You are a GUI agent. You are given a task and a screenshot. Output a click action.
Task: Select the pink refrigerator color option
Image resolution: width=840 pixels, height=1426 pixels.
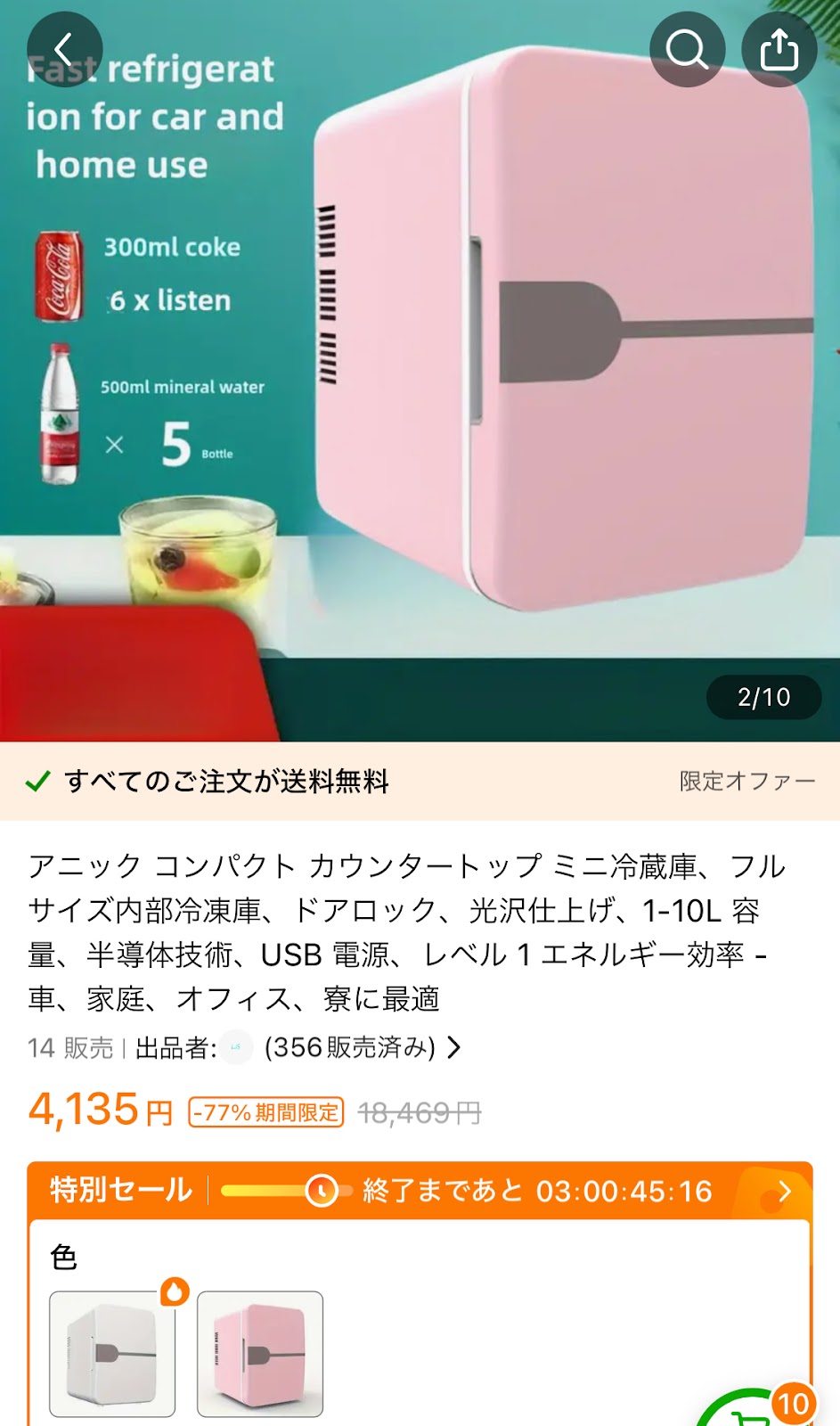(260, 1354)
